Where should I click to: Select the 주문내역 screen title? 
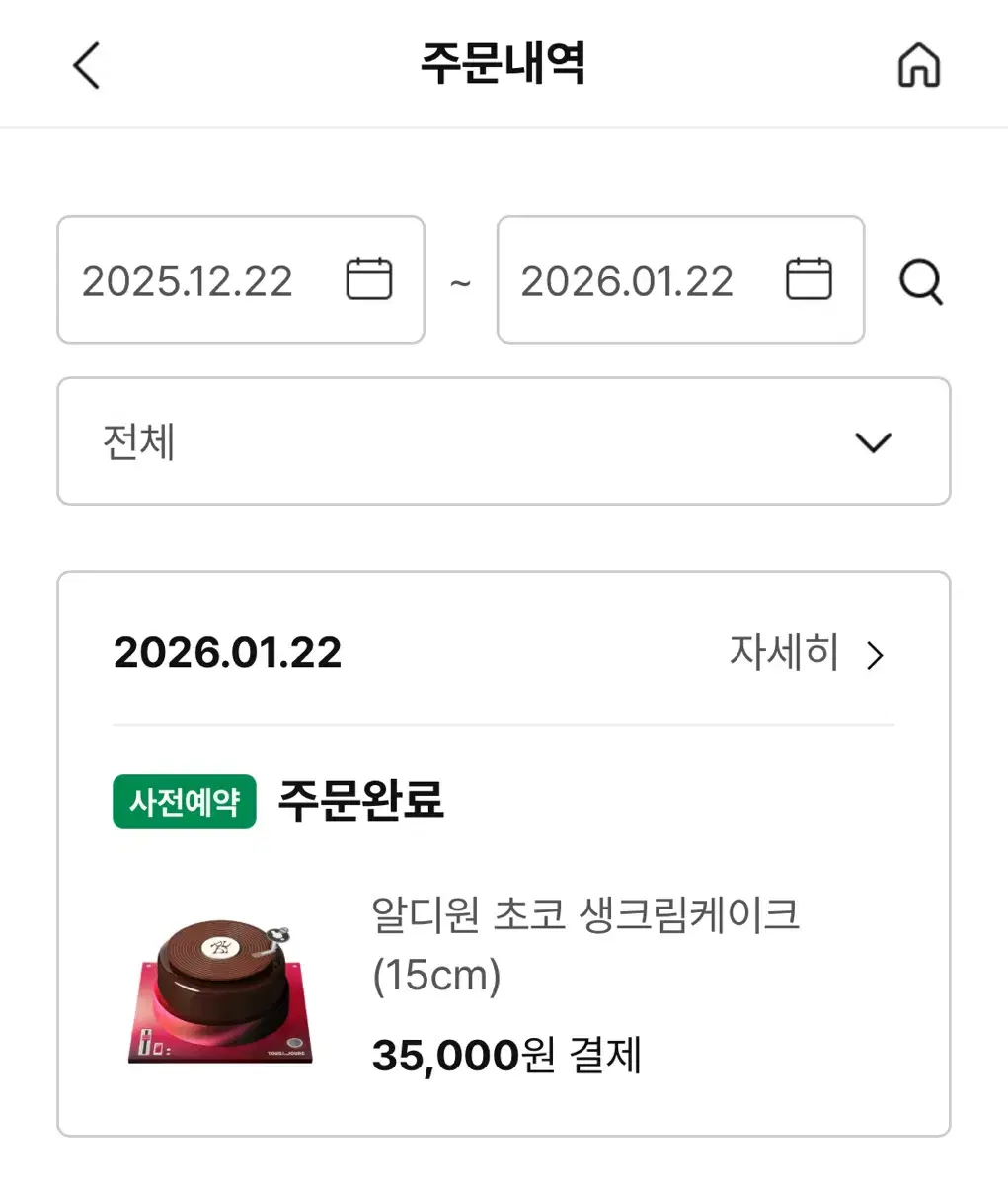pyautogui.click(x=504, y=63)
